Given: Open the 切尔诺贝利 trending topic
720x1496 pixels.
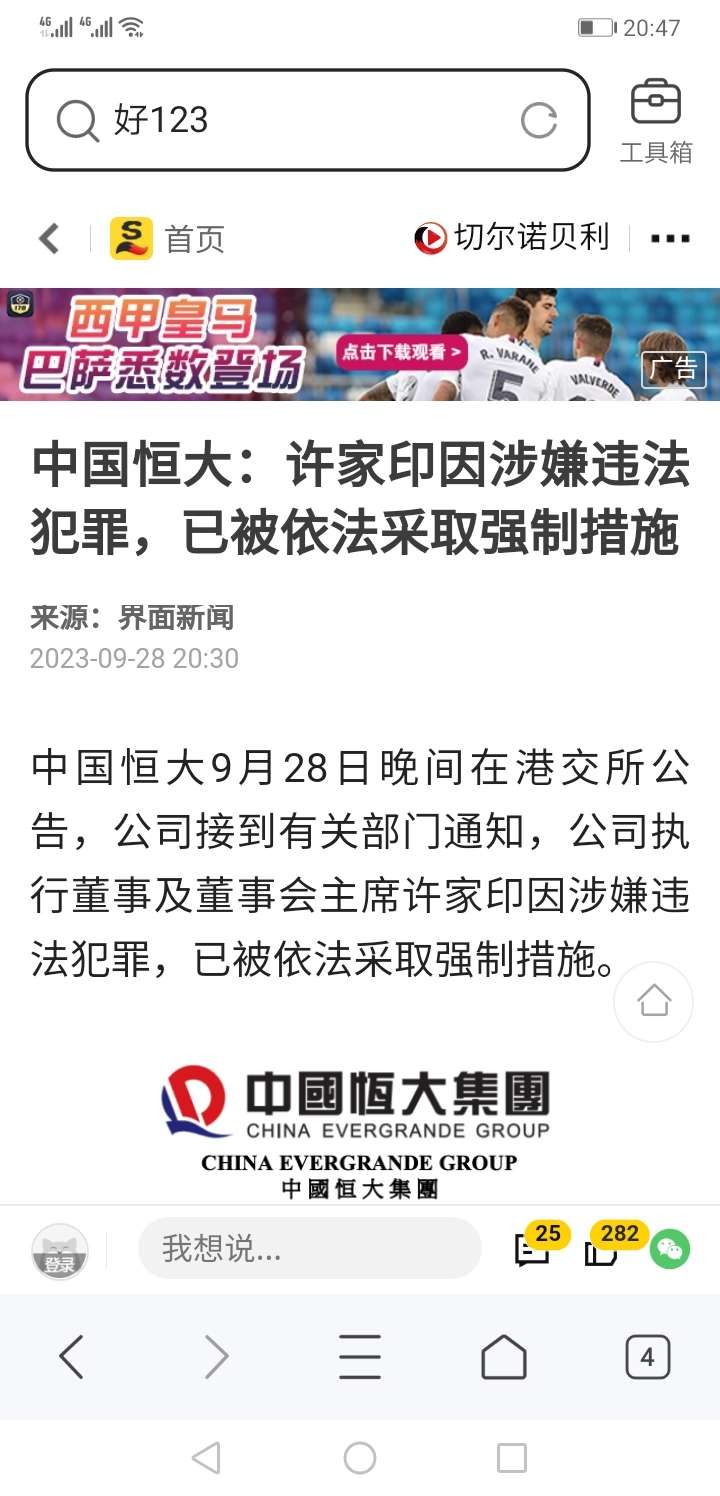Looking at the screenshot, I should (512, 238).
